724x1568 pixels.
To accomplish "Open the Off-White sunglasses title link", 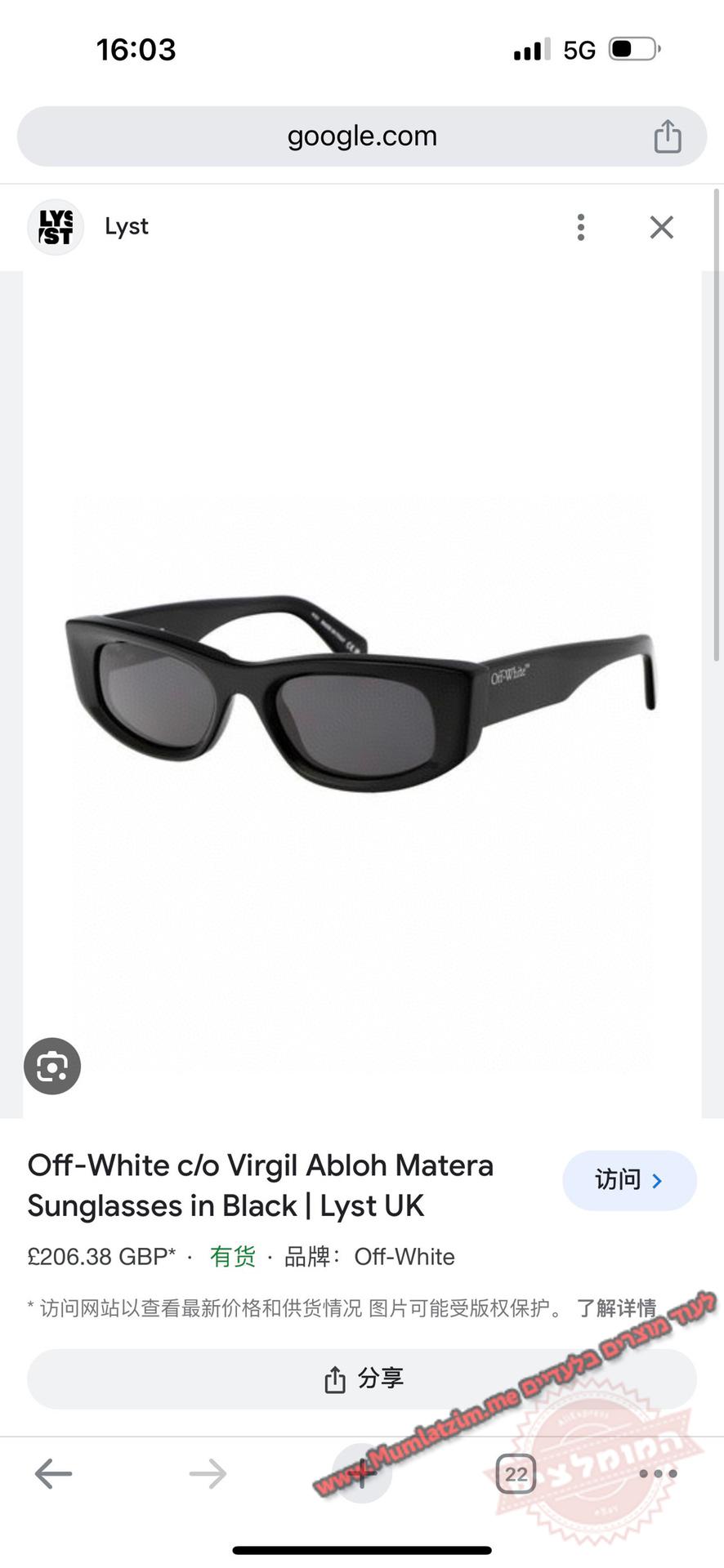I will point(261,1185).
